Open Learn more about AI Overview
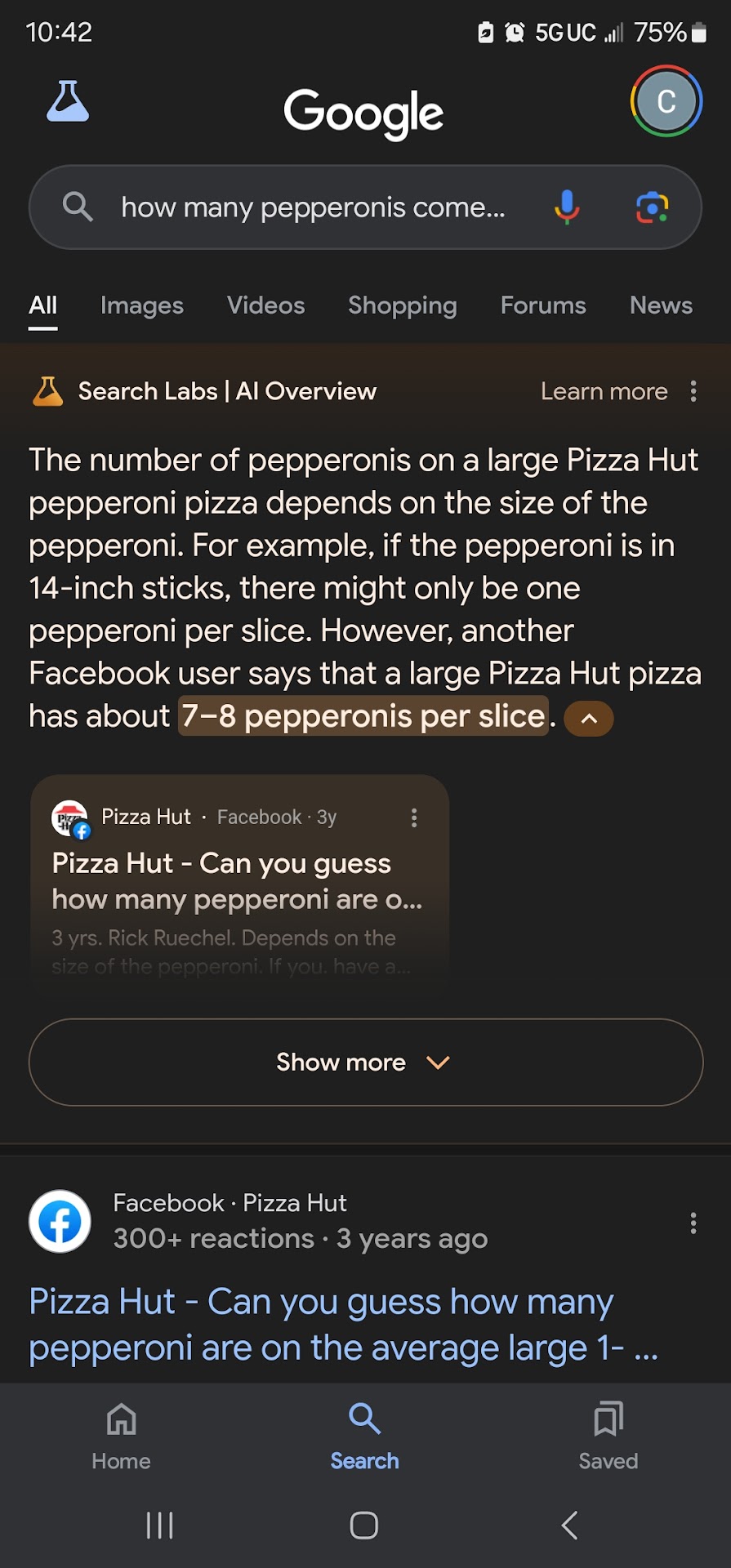 pyautogui.click(x=604, y=392)
